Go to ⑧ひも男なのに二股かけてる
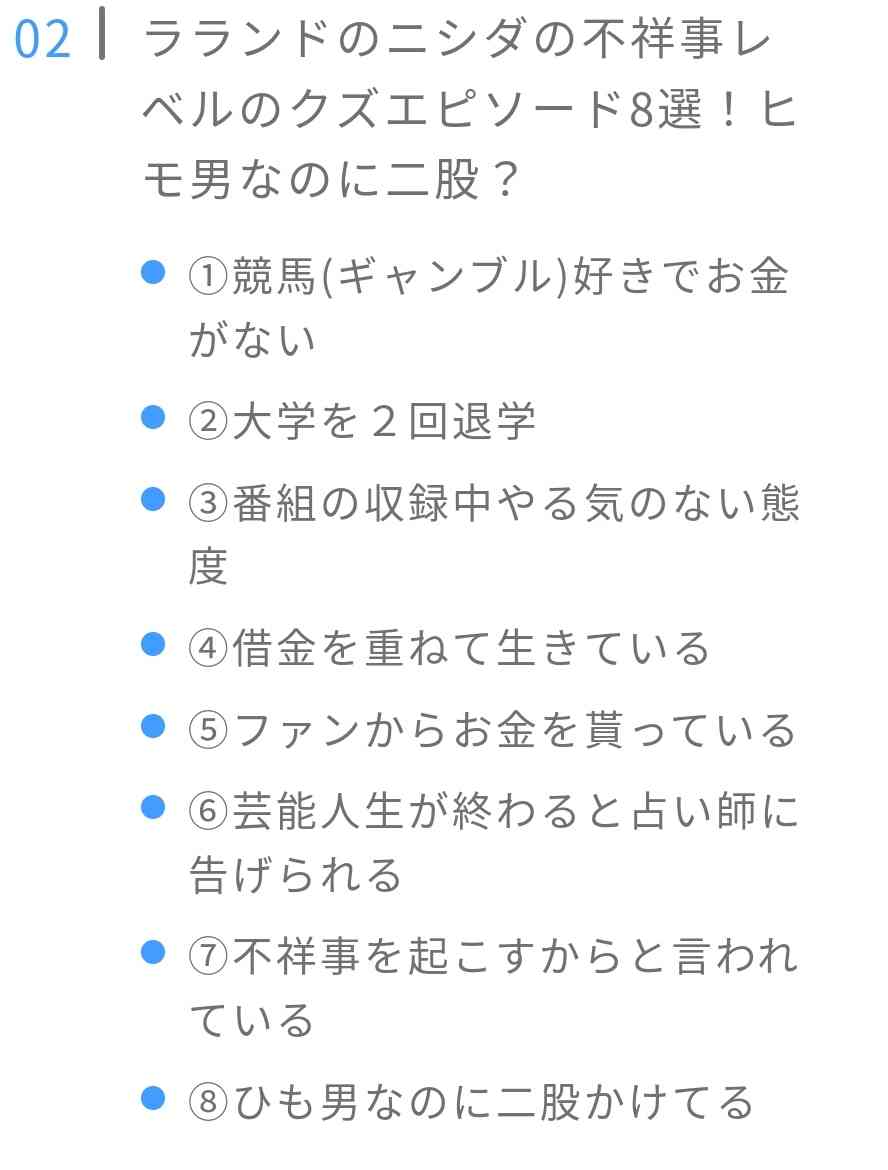The width and height of the screenshot is (888, 1170). (470, 1102)
